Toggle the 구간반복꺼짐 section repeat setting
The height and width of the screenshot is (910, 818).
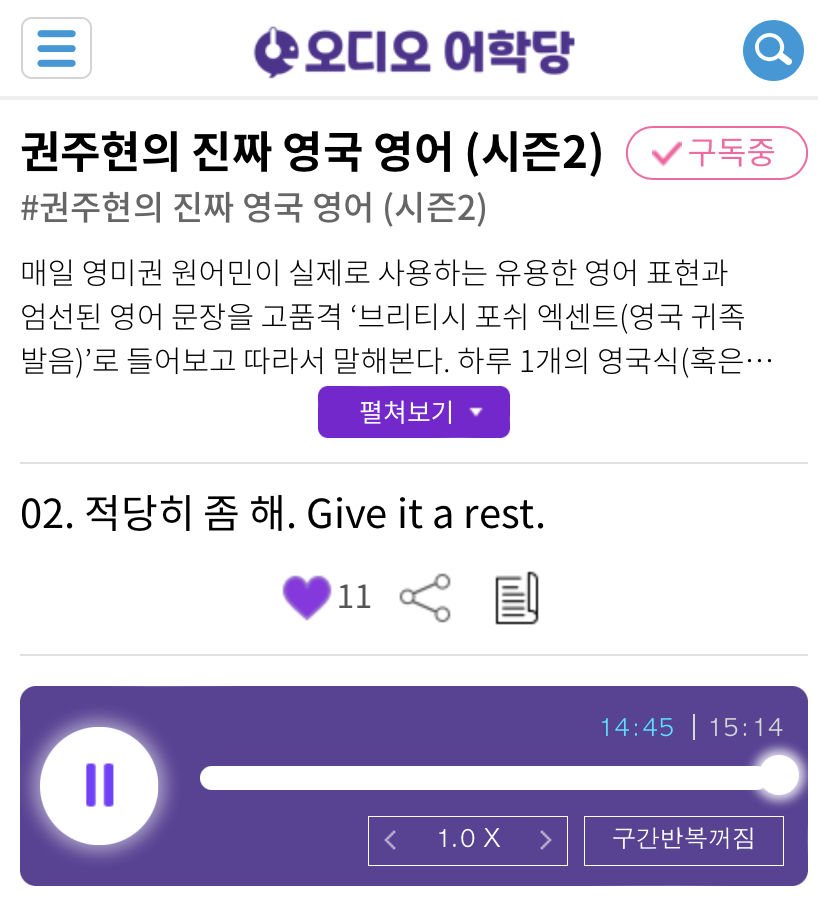684,840
